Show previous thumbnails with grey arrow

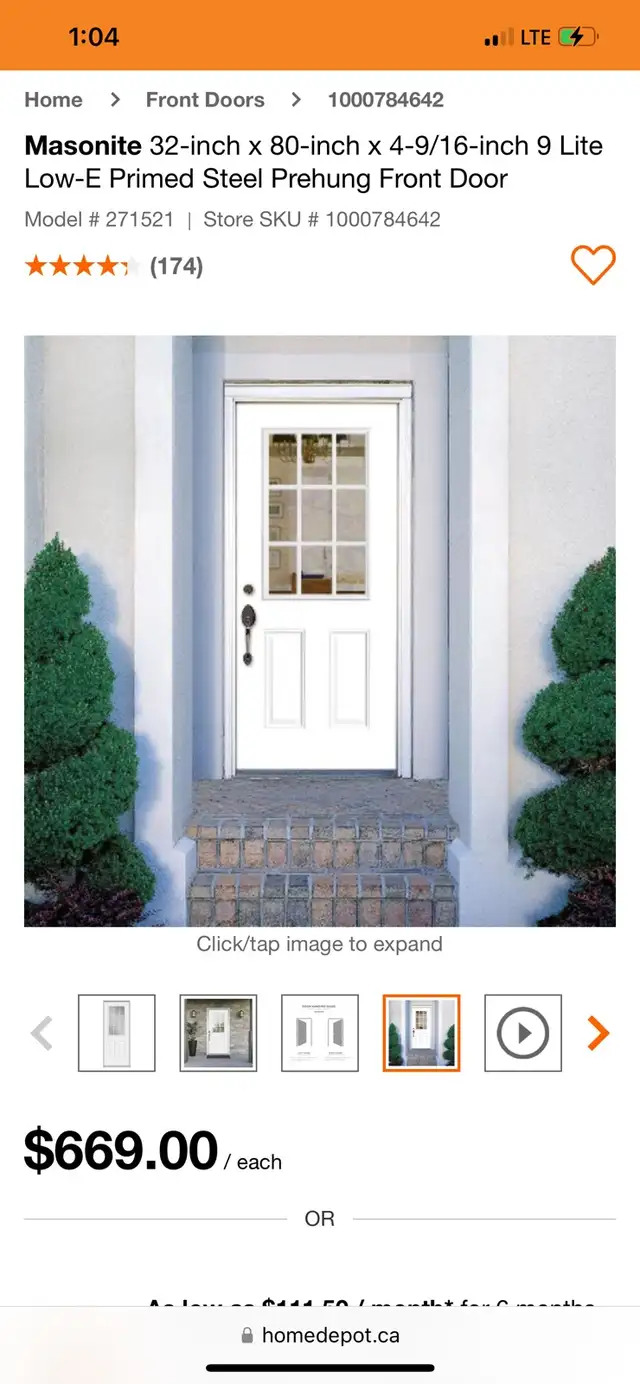(42, 1033)
